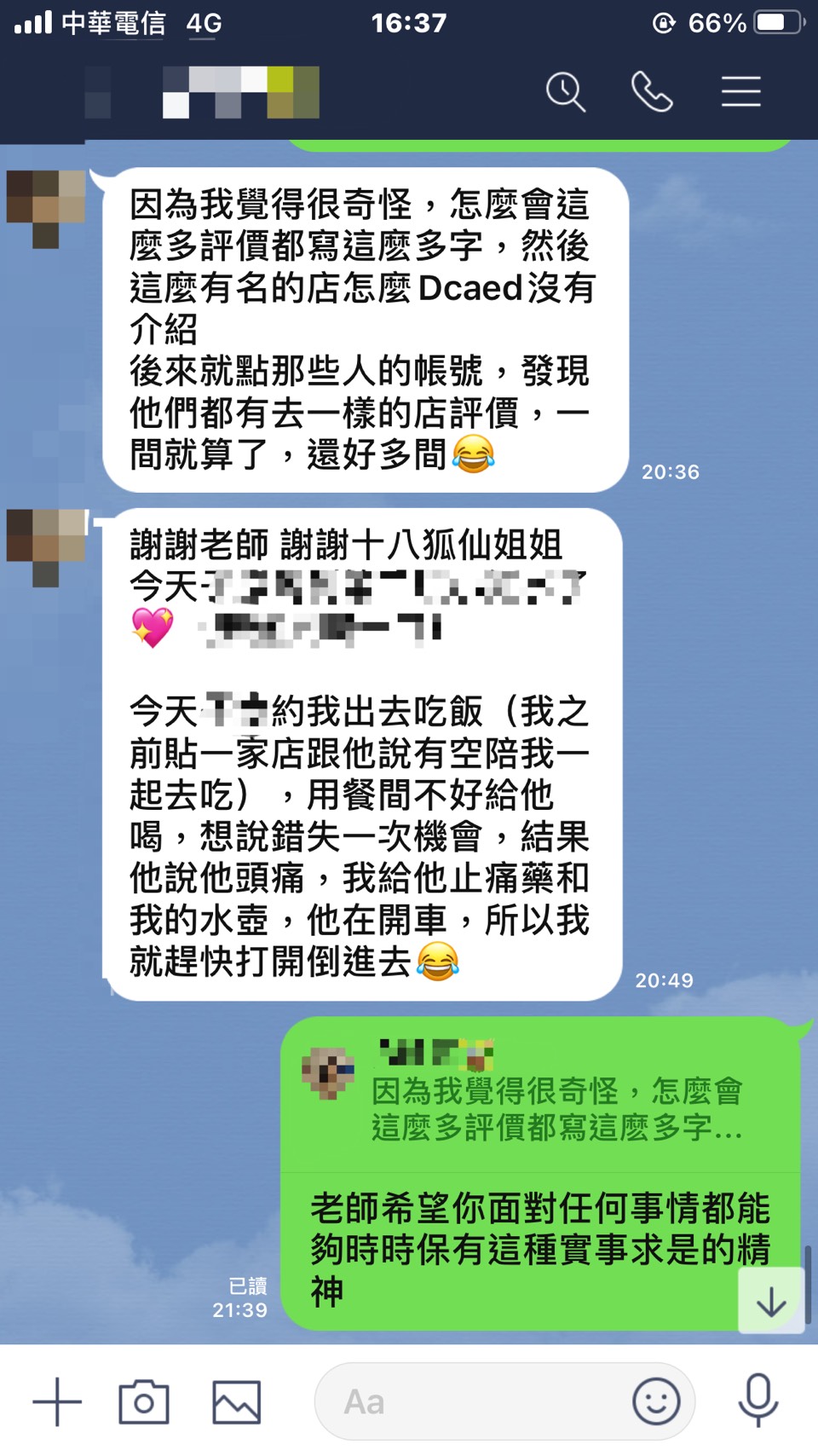Screen dimensions: 818x1456
Task: Open the plus attachment menu
Action: 57,1401
